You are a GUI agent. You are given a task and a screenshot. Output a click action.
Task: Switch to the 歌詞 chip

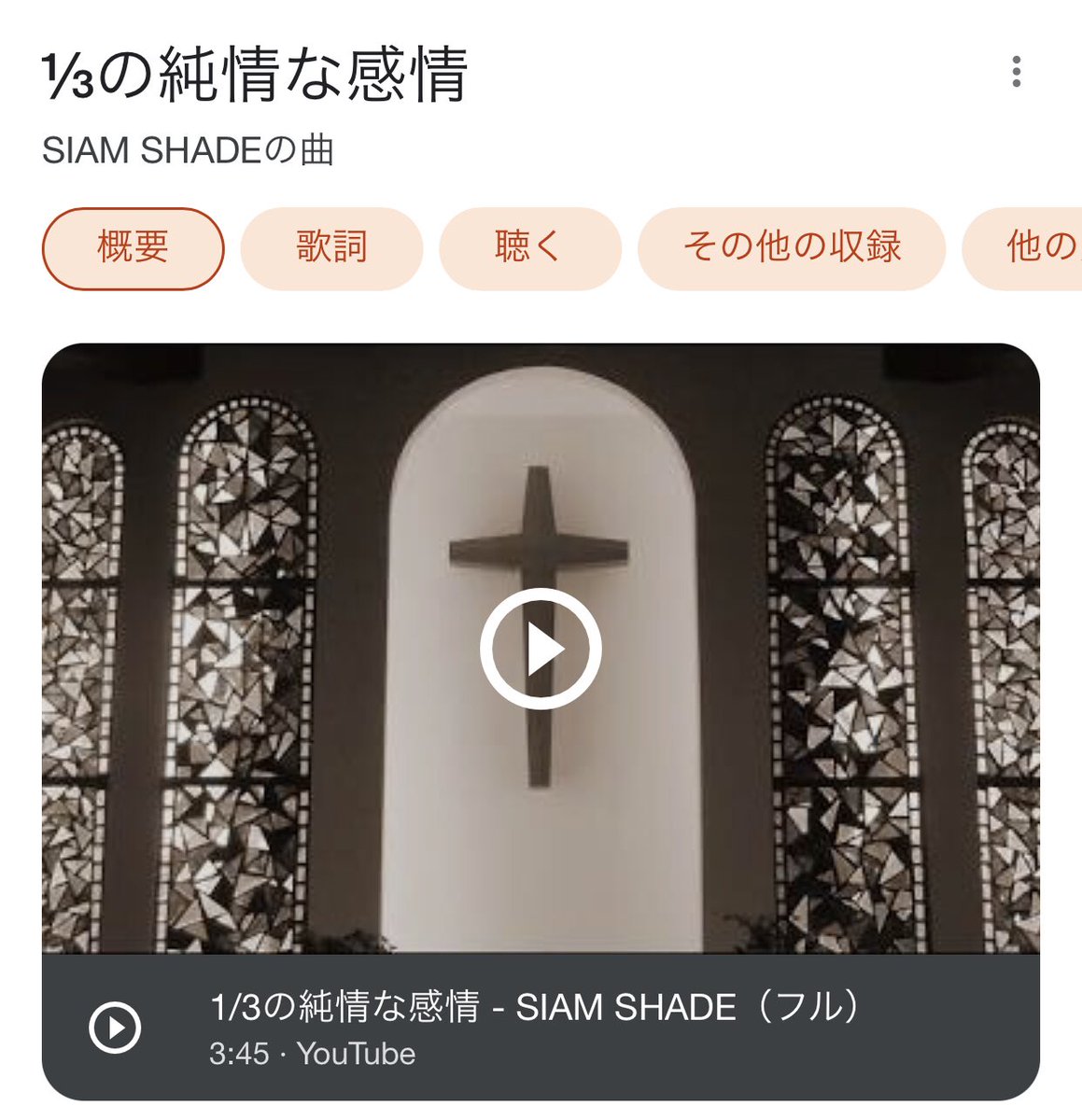point(331,248)
